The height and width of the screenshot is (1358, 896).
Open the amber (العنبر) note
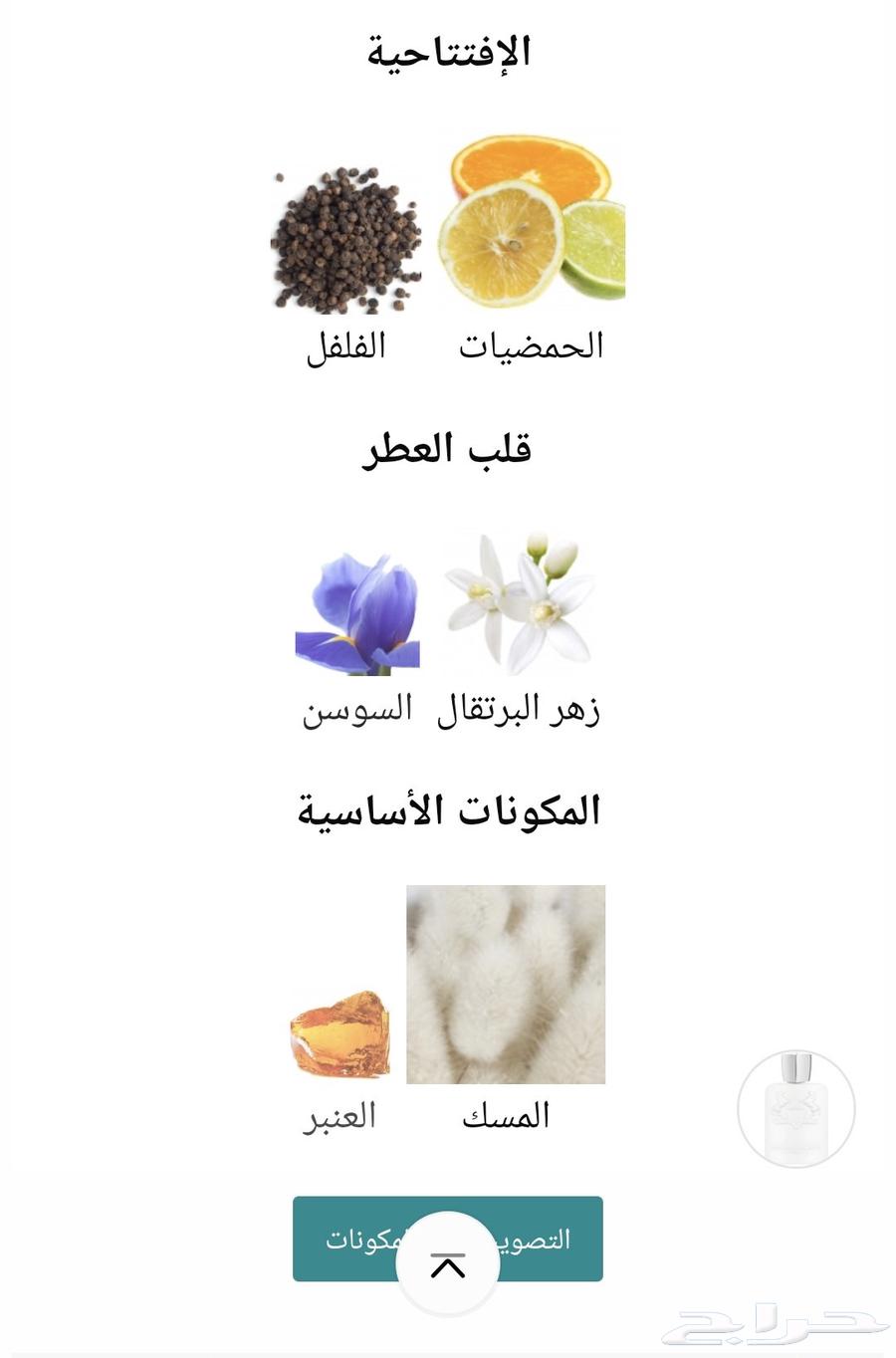pos(339,1035)
